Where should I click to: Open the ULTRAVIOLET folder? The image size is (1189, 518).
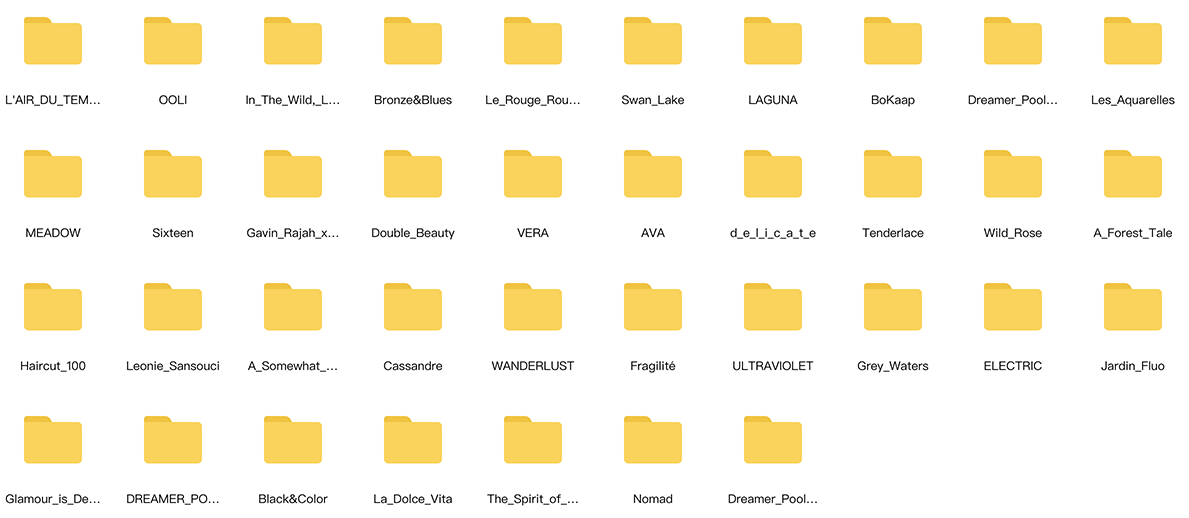pos(773,308)
